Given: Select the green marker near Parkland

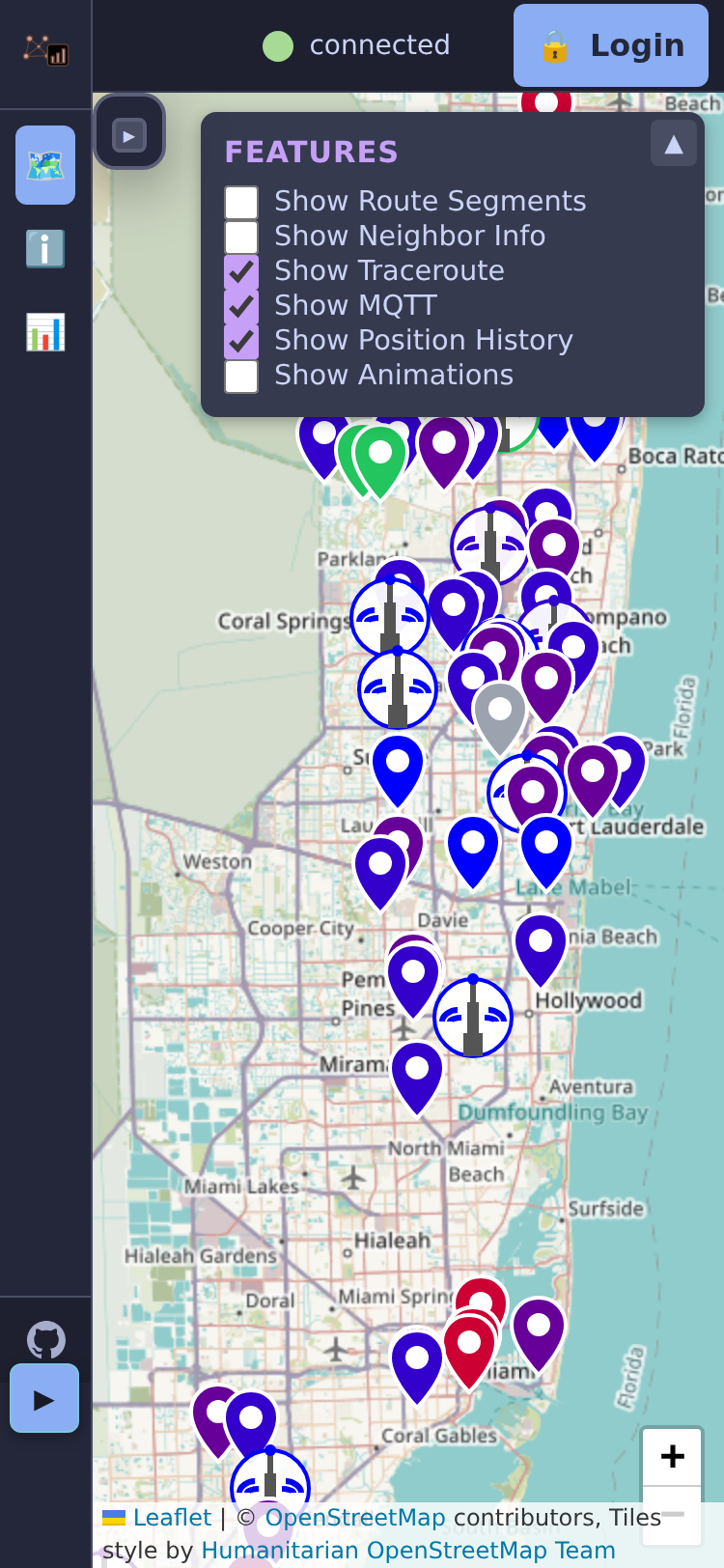Looking at the screenshot, I should 380,458.
